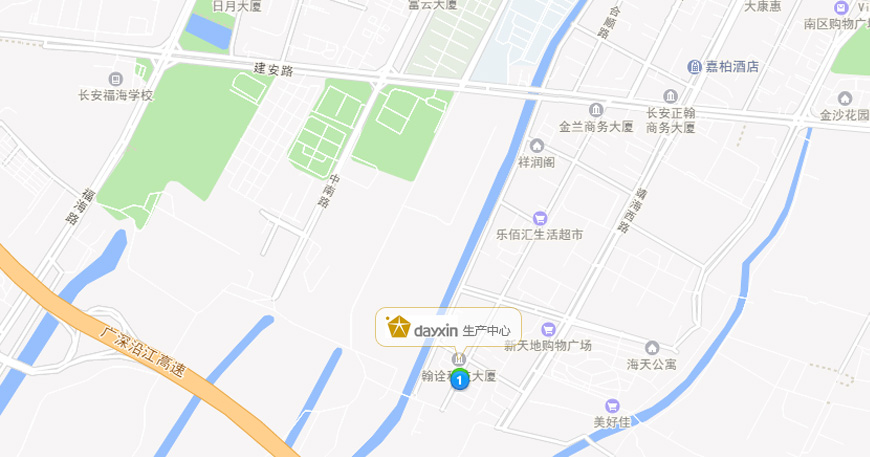Select the 长安福海学校 school marker
The height and width of the screenshot is (457, 870).
[116, 79]
